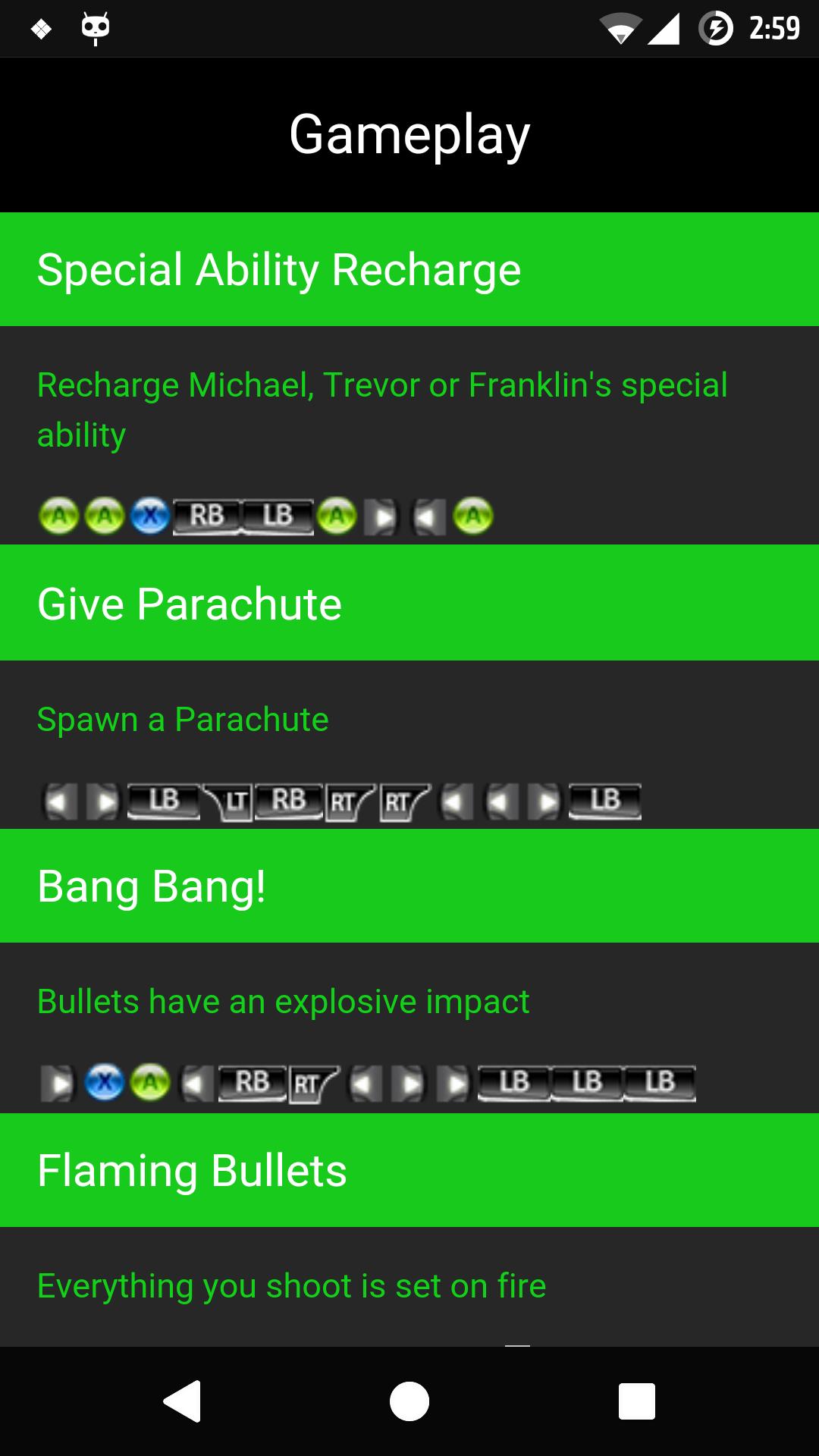Screen dimensions: 819x1456
Task: Select the Flaming Bullets cheat
Action: pyautogui.click(x=409, y=1169)
